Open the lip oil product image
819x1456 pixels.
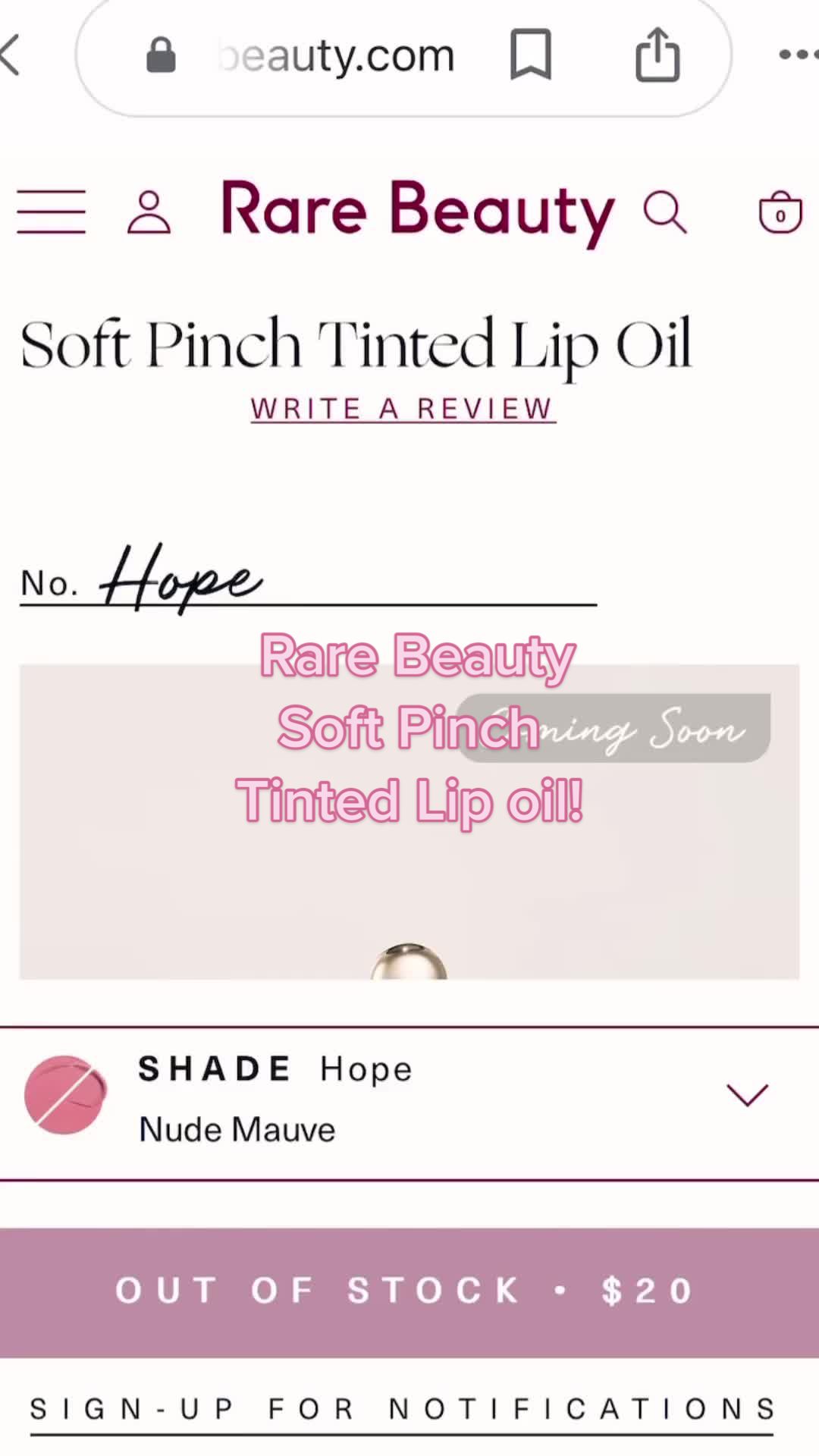tap(409, 822)
